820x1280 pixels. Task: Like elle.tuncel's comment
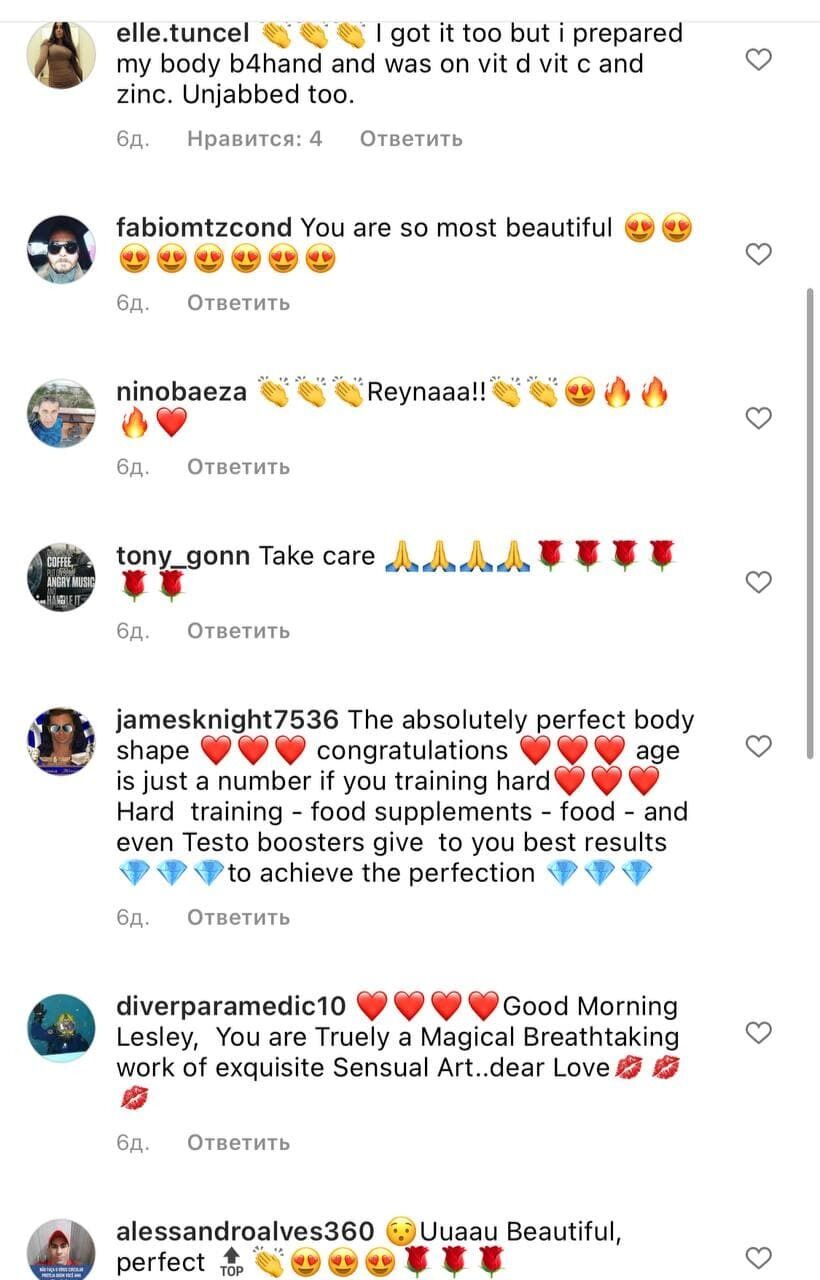click(x=759, y=60)
